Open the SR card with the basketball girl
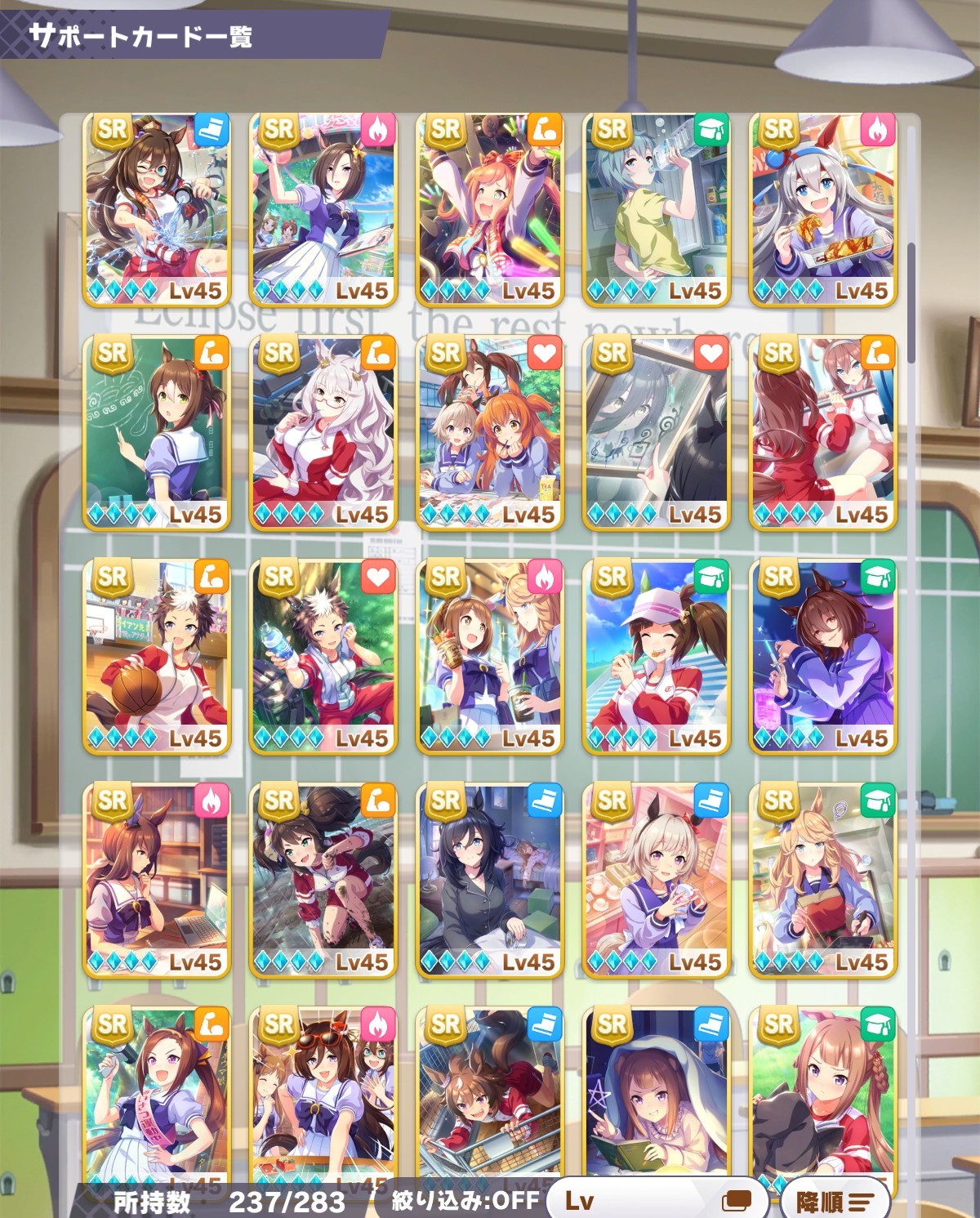This screenshot has height=1218, width=980. coord(157,656)
